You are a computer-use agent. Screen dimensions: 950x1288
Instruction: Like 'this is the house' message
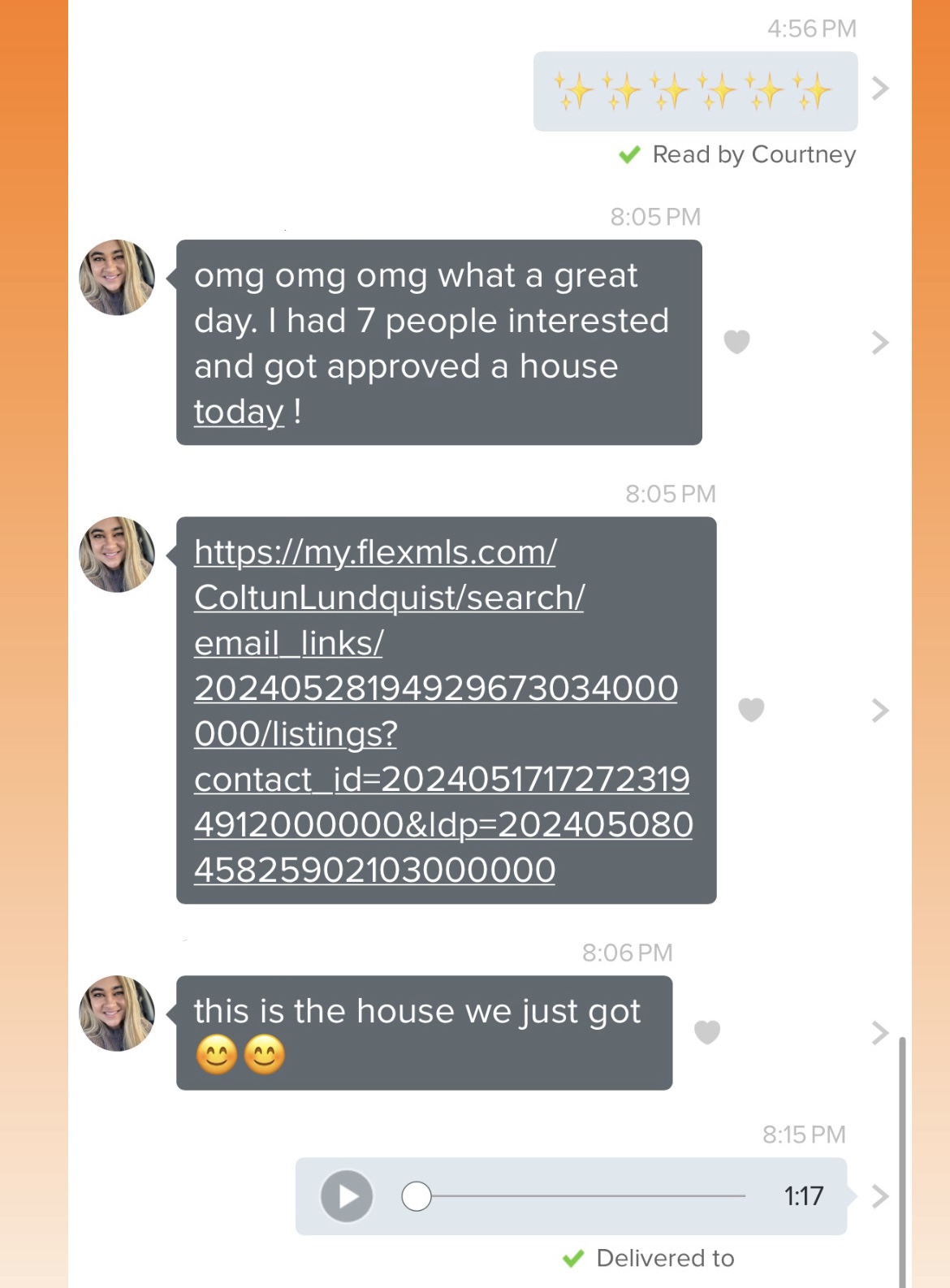707,1032
